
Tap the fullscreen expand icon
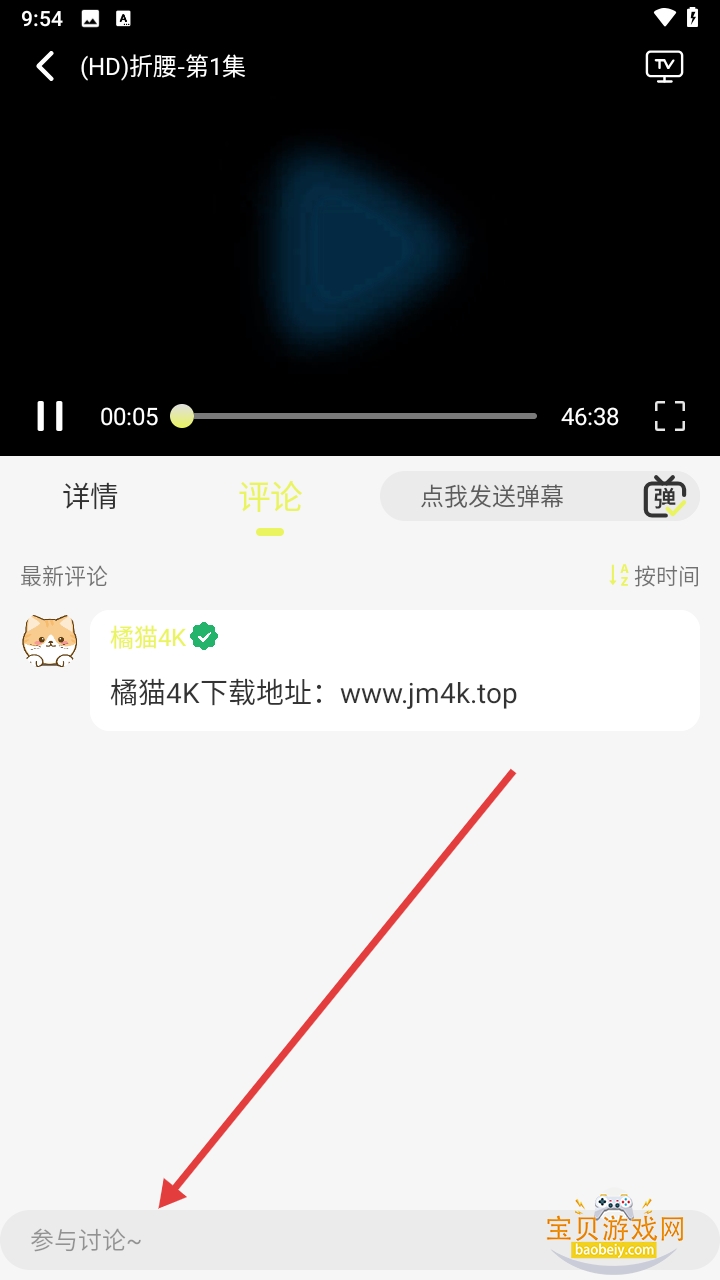(668, 416)
